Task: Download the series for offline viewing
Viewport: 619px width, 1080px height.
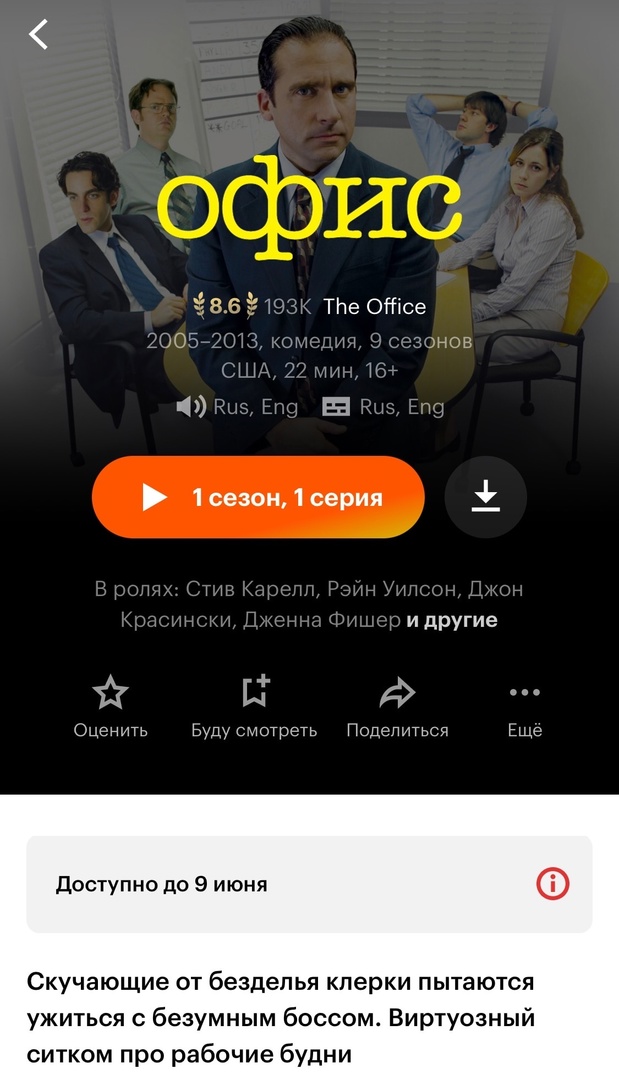Action: [485, 497]
